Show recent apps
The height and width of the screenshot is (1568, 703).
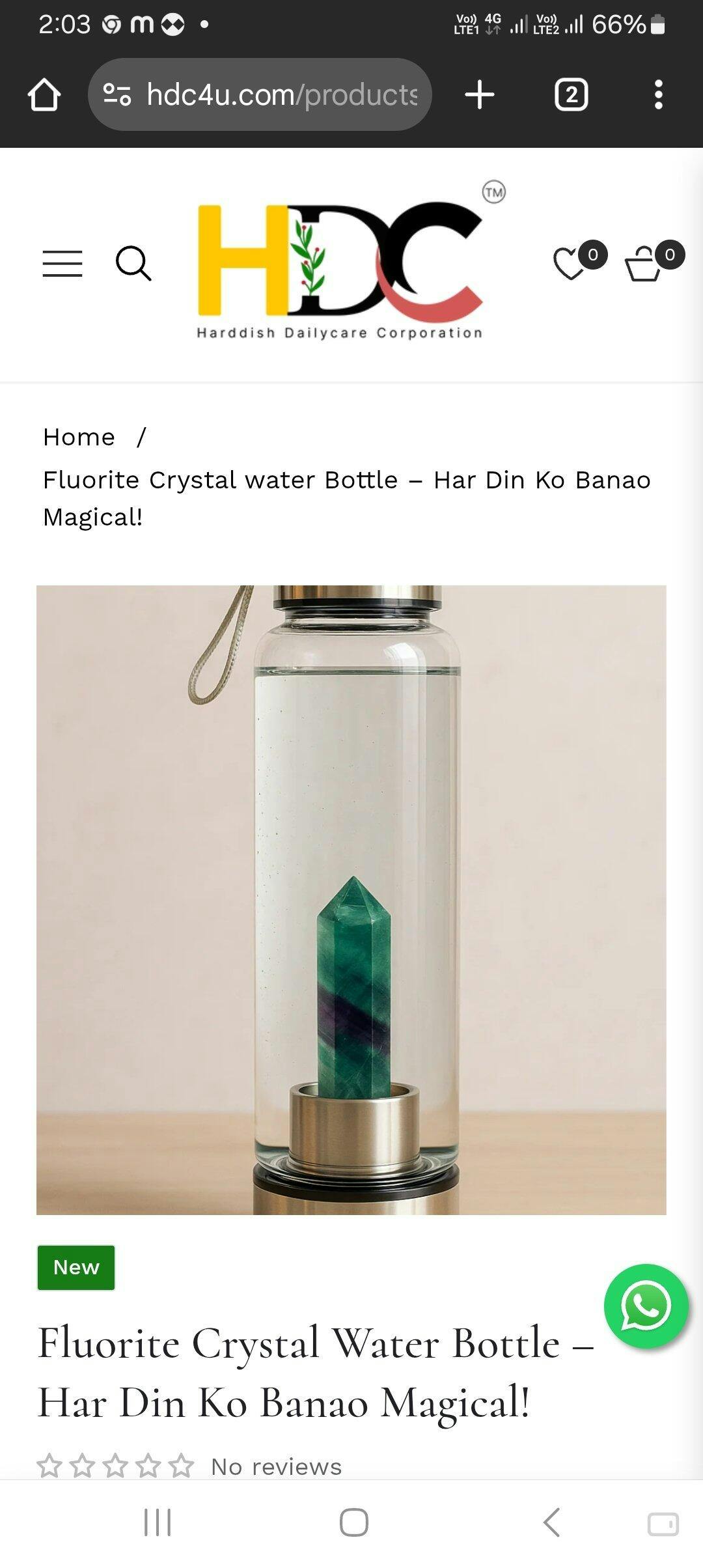158,1522
